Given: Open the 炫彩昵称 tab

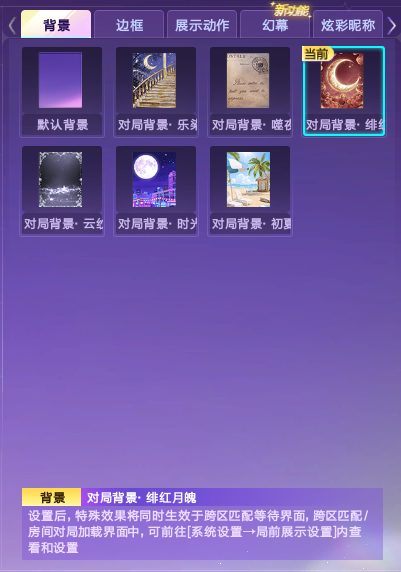Looking at the screenshot, I should coord(348,24).
